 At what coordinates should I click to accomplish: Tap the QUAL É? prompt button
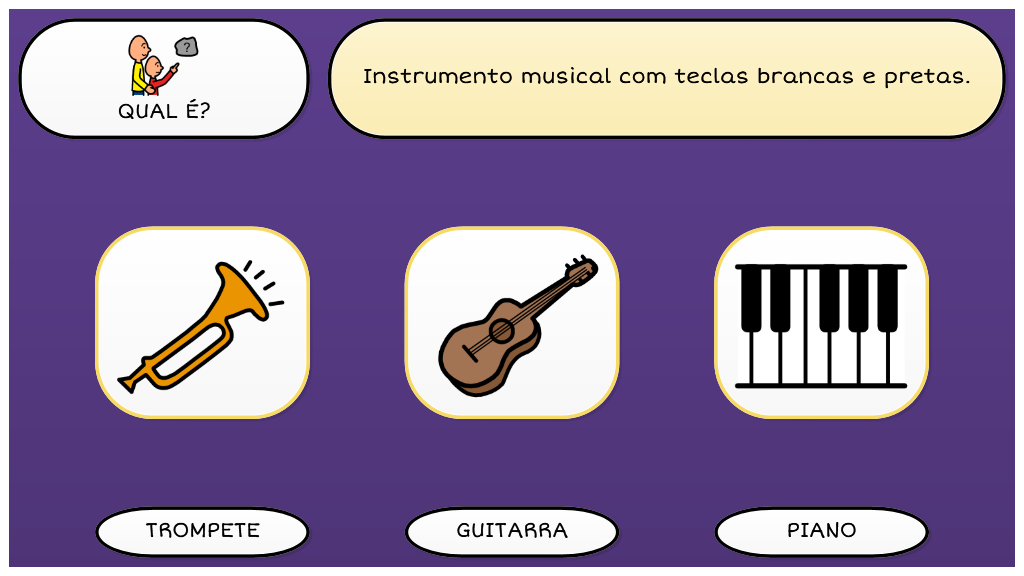coord(164,78)
